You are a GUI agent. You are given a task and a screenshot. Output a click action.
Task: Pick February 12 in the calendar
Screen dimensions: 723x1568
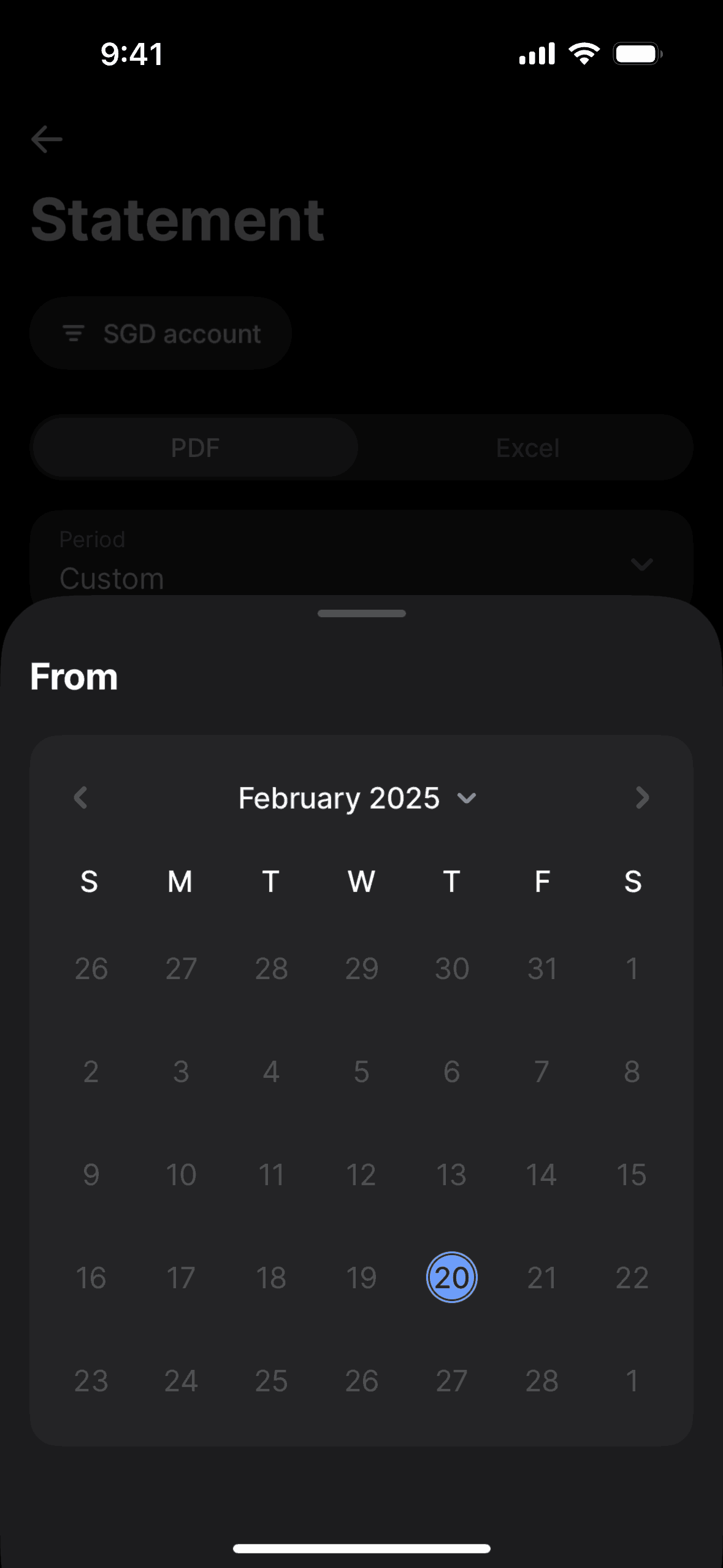[361, 1175]
